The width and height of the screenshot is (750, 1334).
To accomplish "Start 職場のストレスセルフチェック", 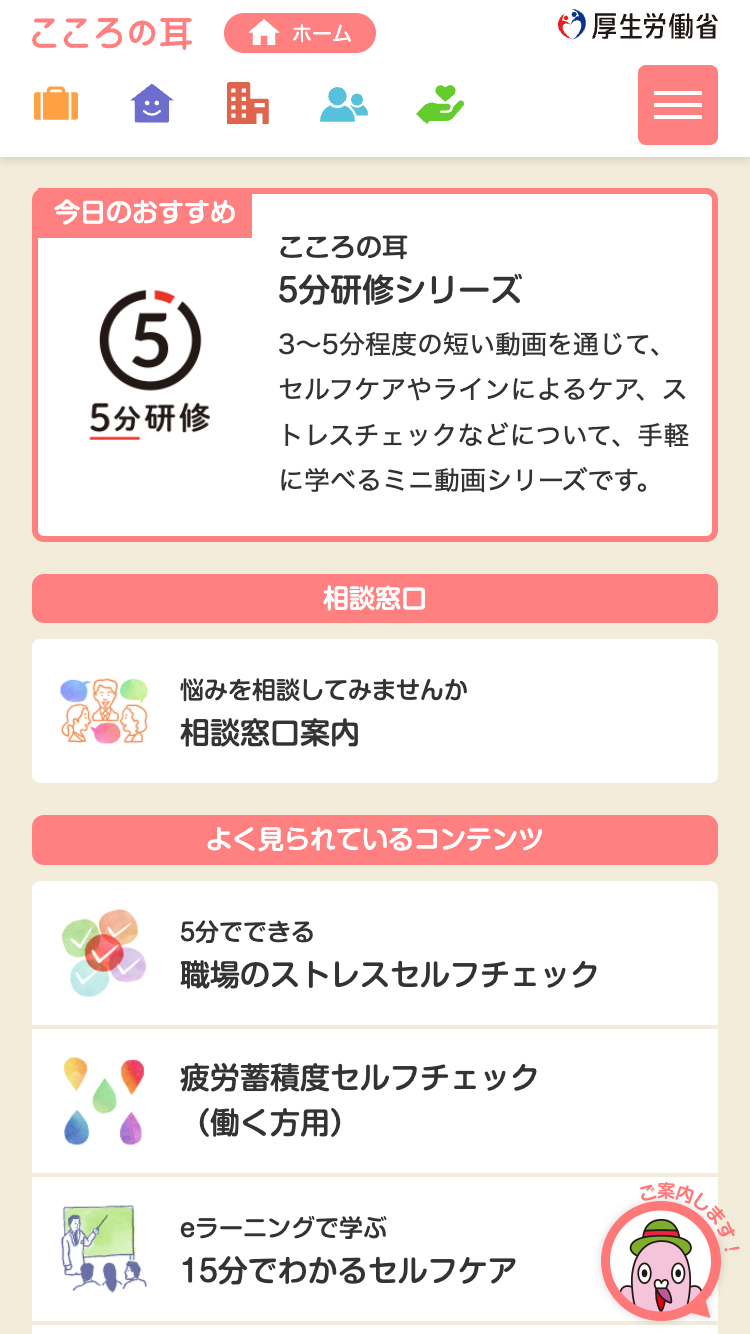I will (x=375, y=953).
